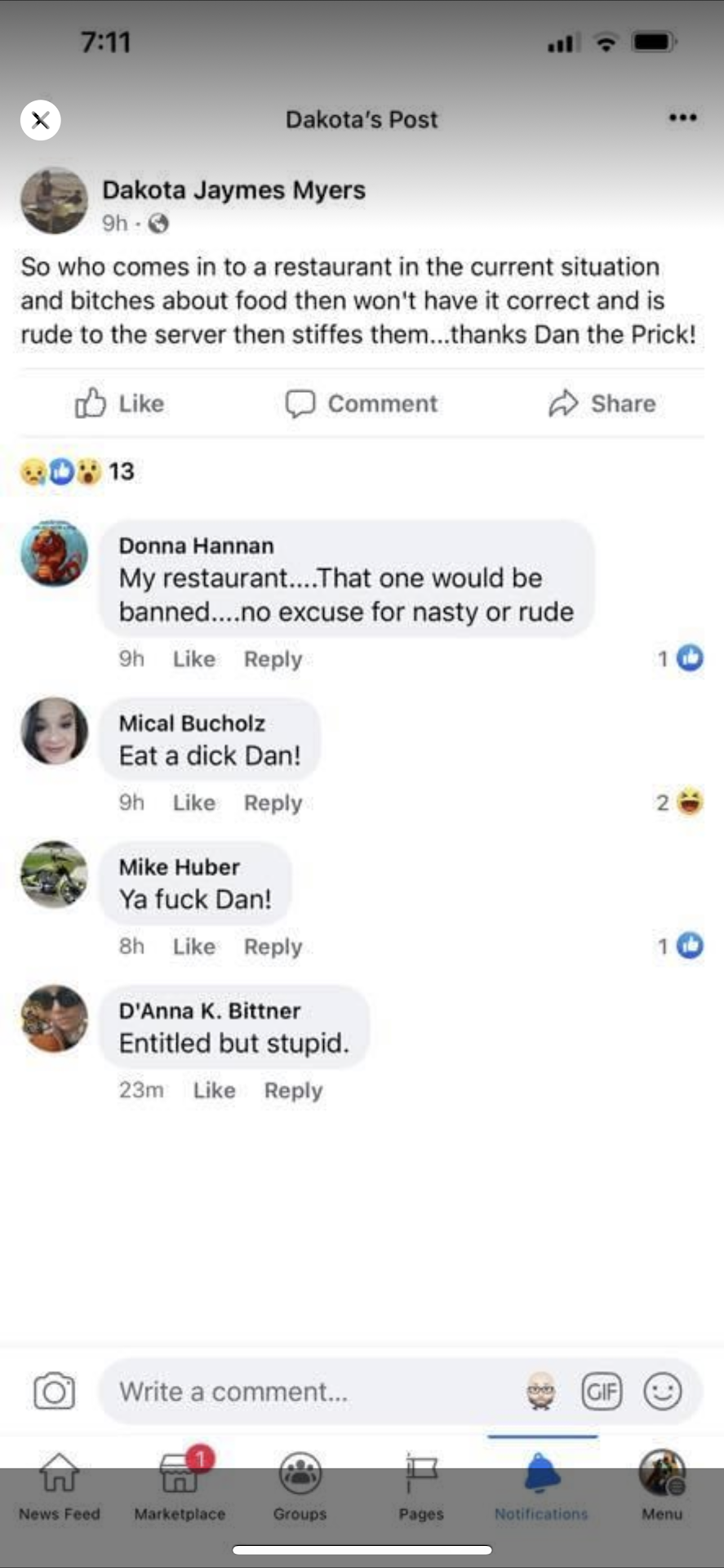The image size is (724, 1568).
Task: Open the emoji smiley picker
Action: (x=662, y=1391)
